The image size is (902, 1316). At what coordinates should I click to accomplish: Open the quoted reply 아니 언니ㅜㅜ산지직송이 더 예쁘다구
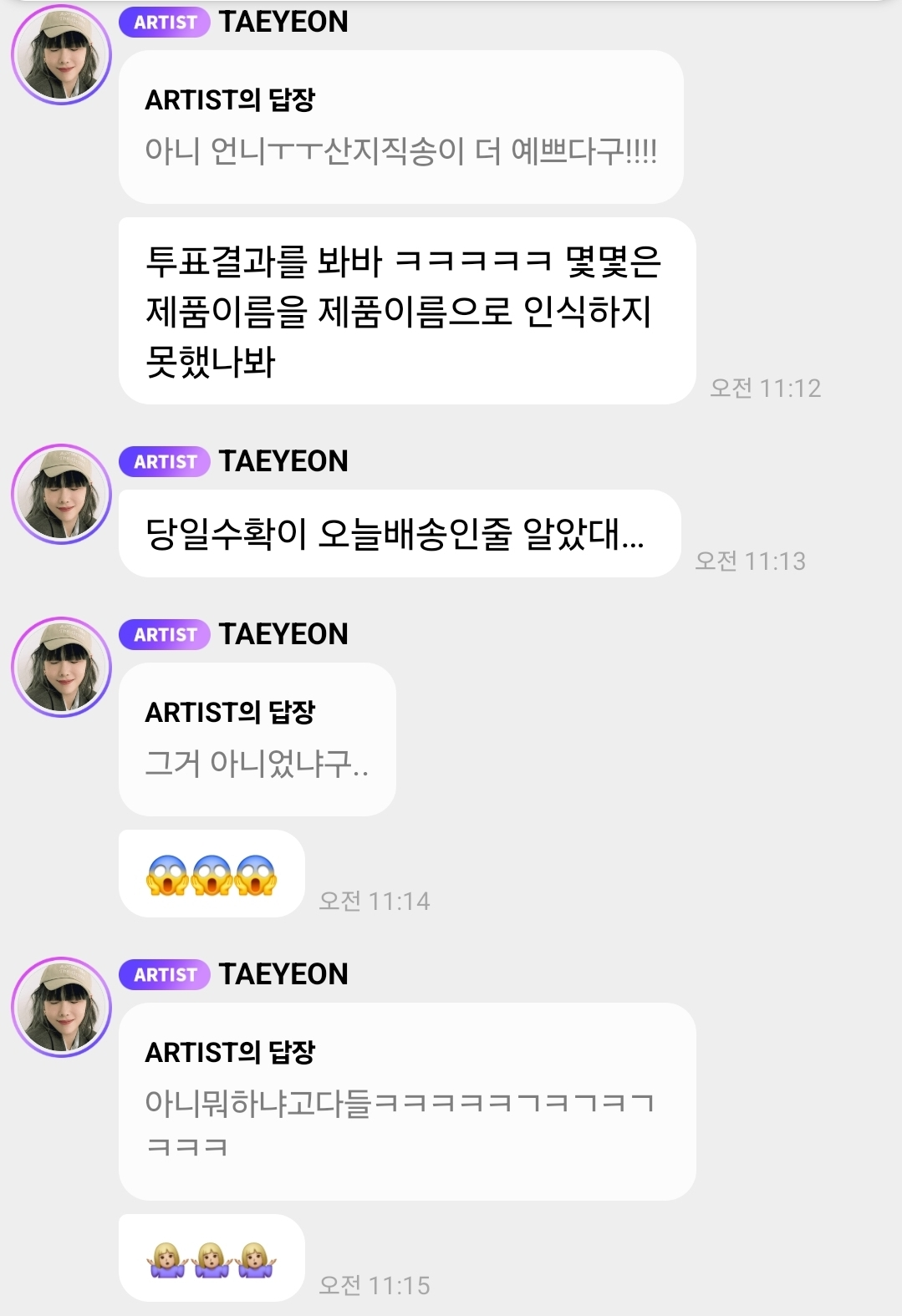pos(400,127)
